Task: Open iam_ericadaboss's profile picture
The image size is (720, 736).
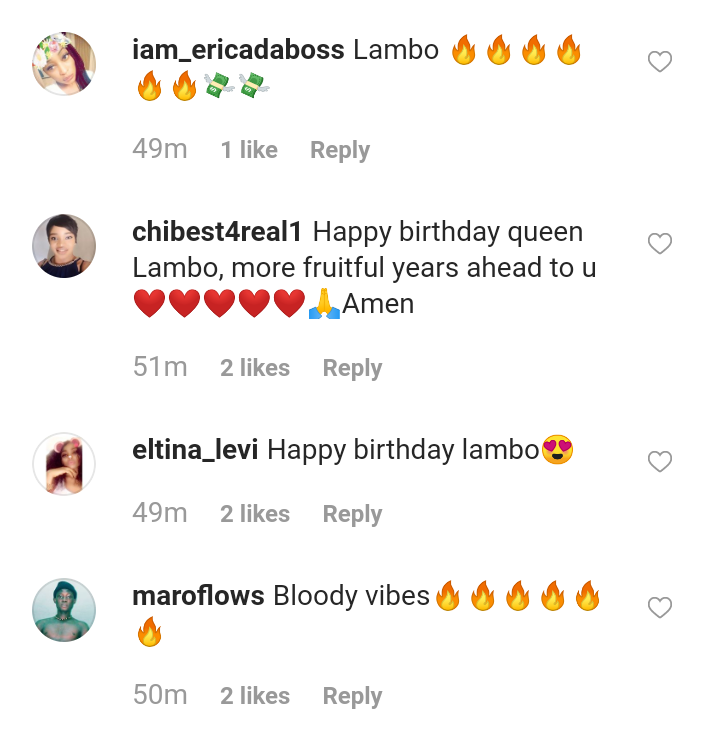Action: click(x=64, y=63)
